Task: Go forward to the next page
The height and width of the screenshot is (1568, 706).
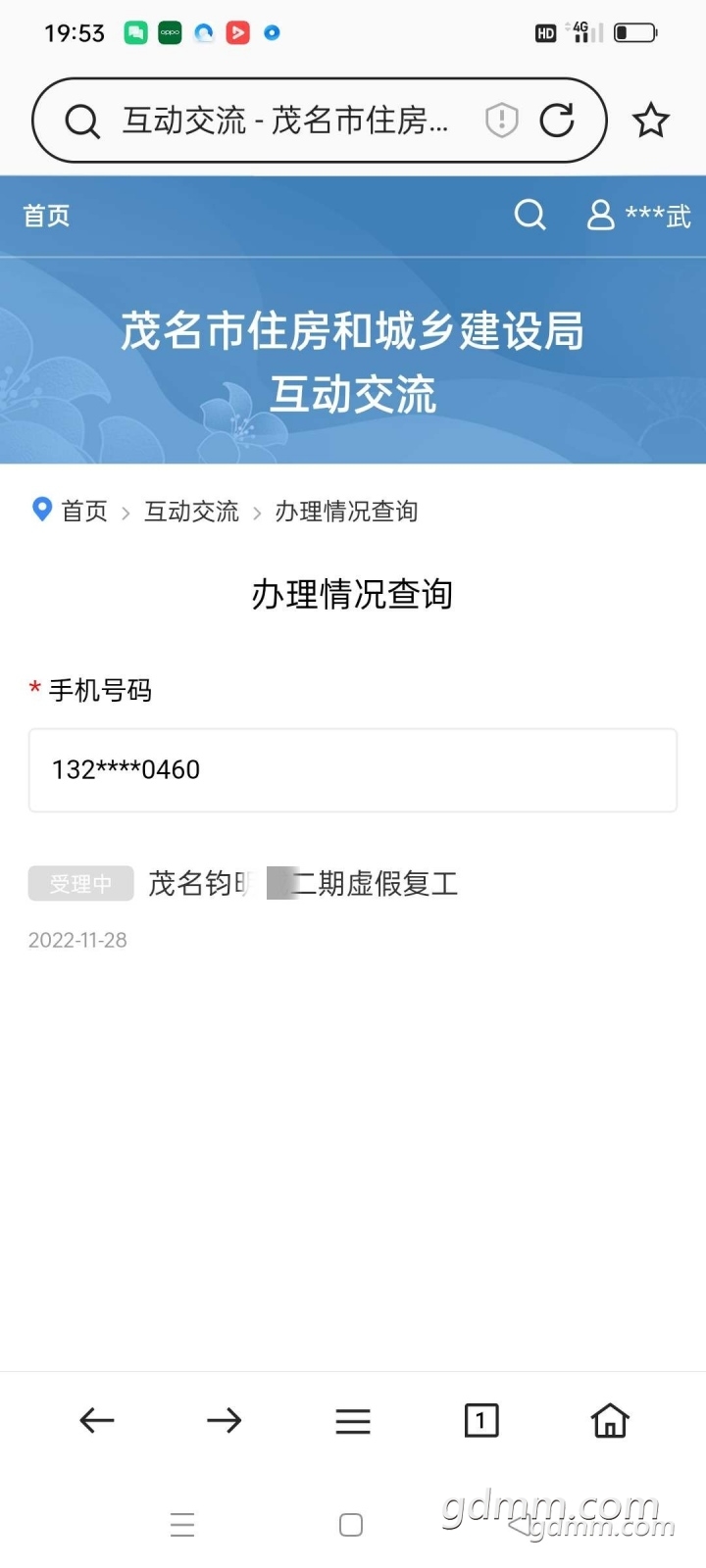Action: 225,1420
